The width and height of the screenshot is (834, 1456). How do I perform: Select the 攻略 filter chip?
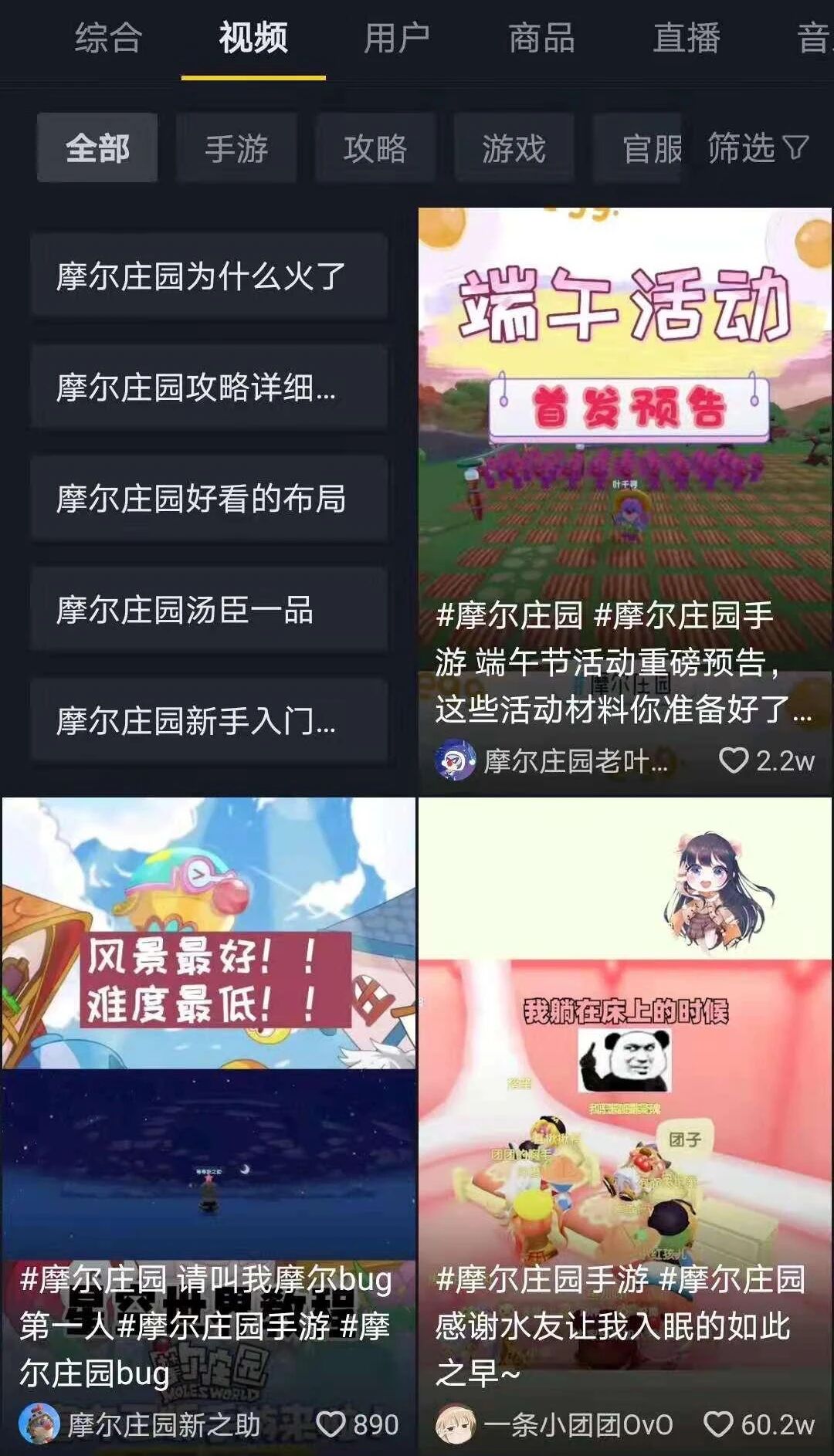coord(375,149)
